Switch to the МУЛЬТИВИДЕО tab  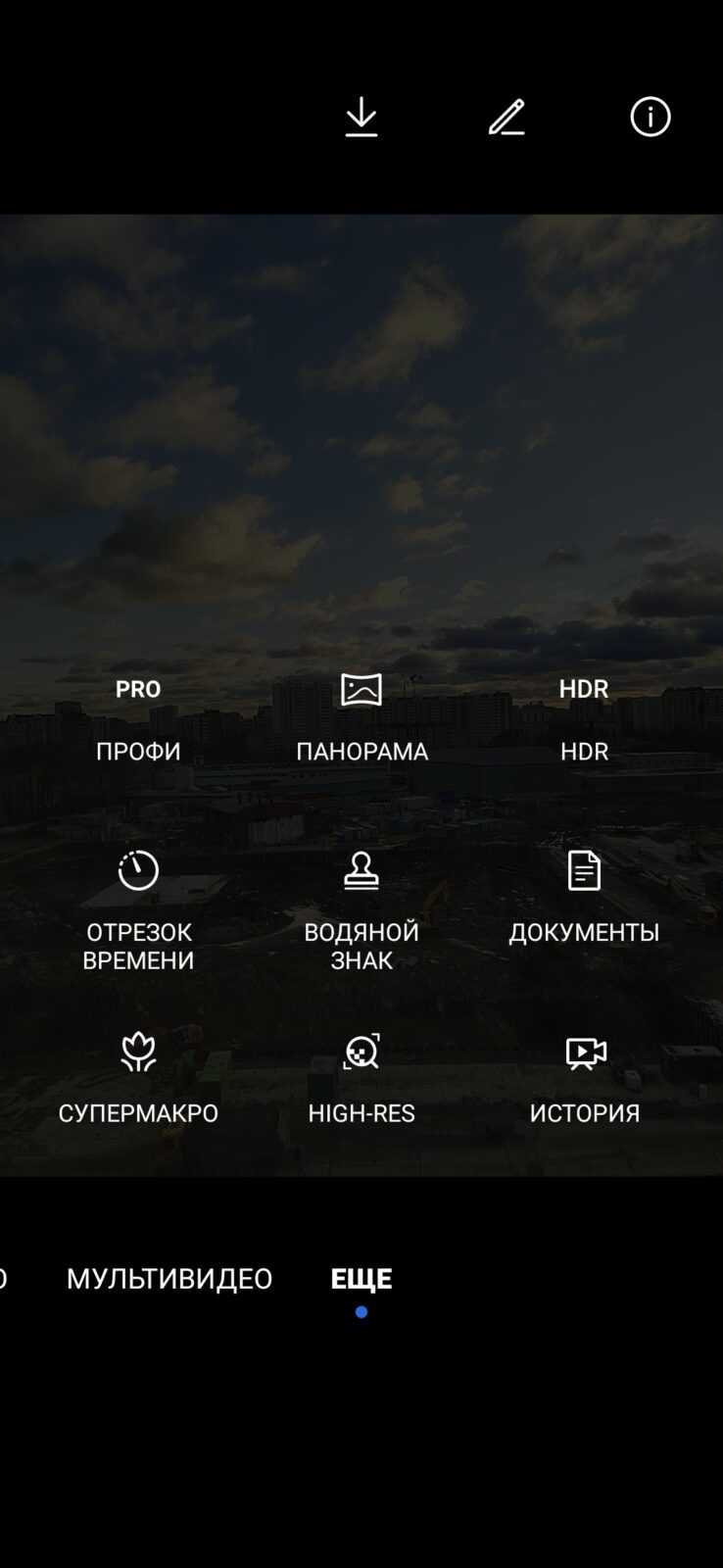click(169, 1278)
